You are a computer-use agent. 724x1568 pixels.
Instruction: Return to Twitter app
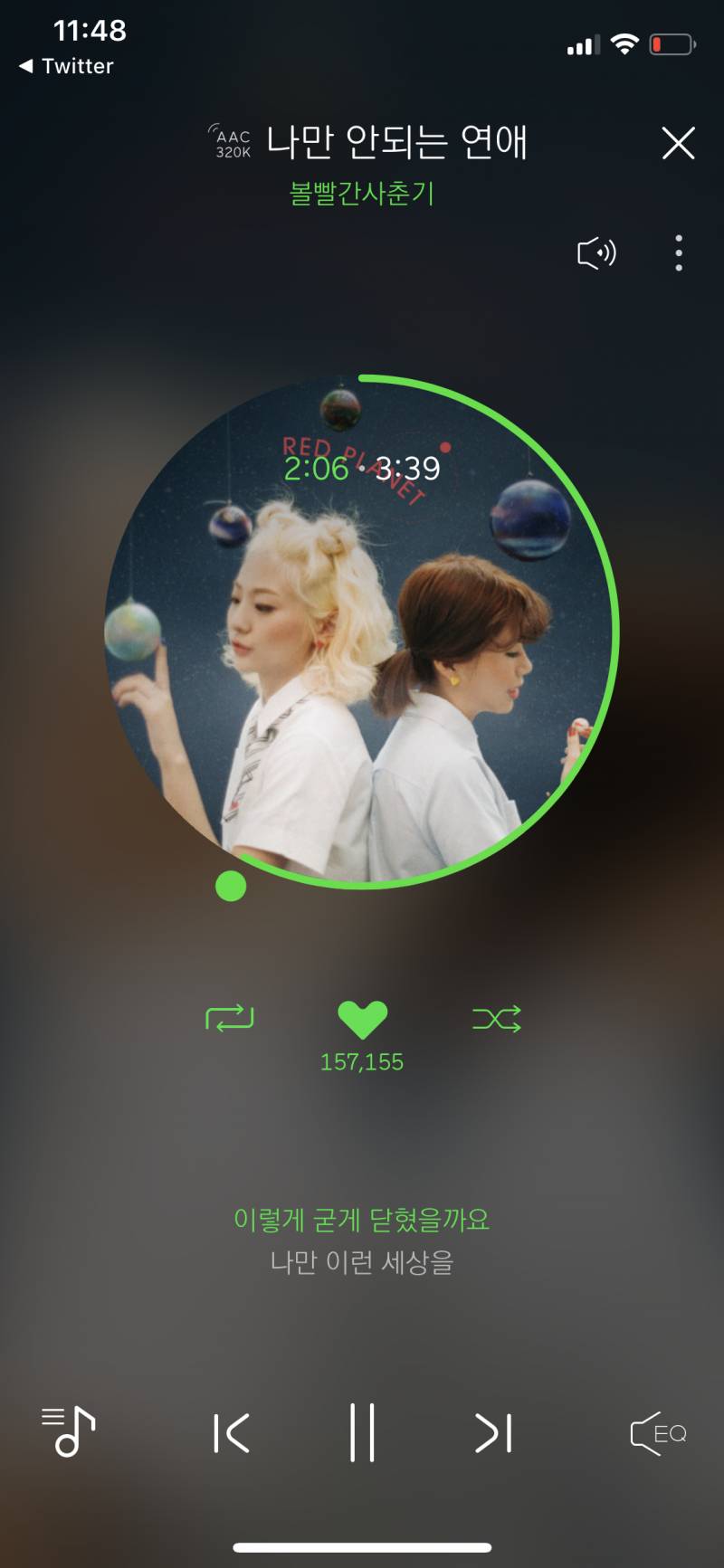(x=66, y=66)
